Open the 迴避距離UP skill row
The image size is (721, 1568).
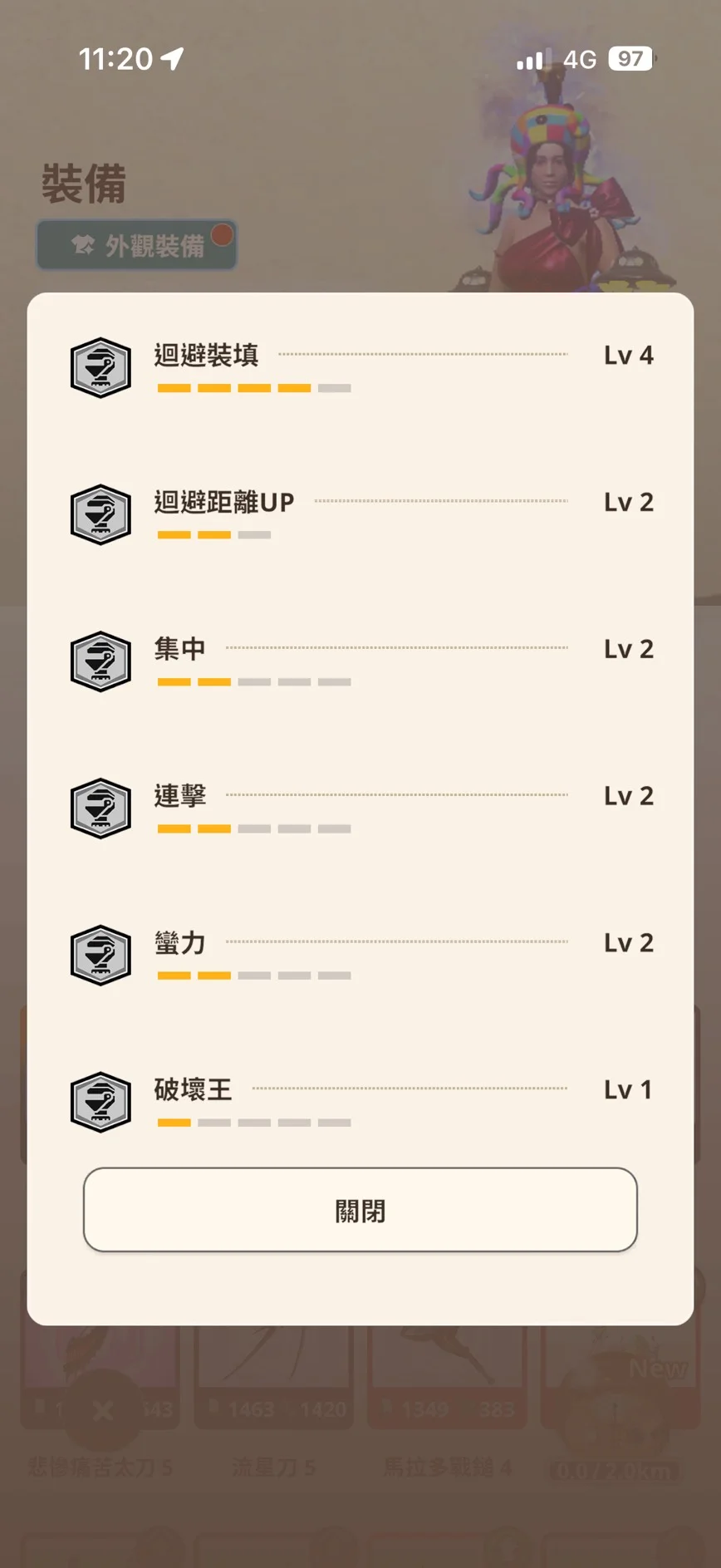(360, 514)
